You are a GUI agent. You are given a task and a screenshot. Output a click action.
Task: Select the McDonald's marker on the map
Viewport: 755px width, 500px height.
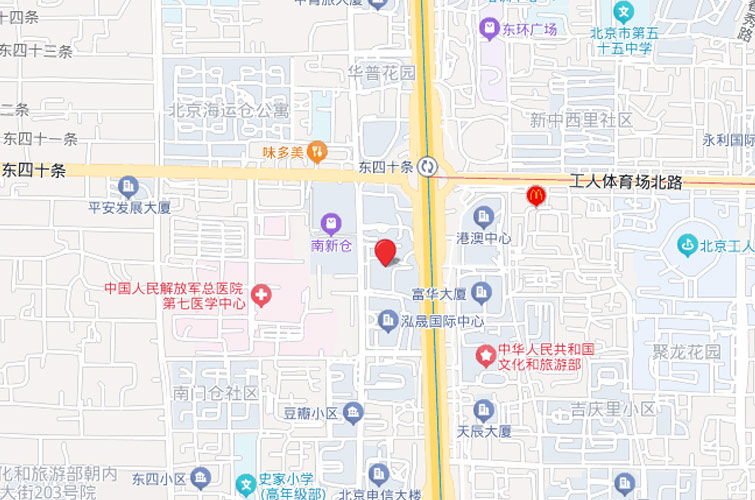[536, 196]
